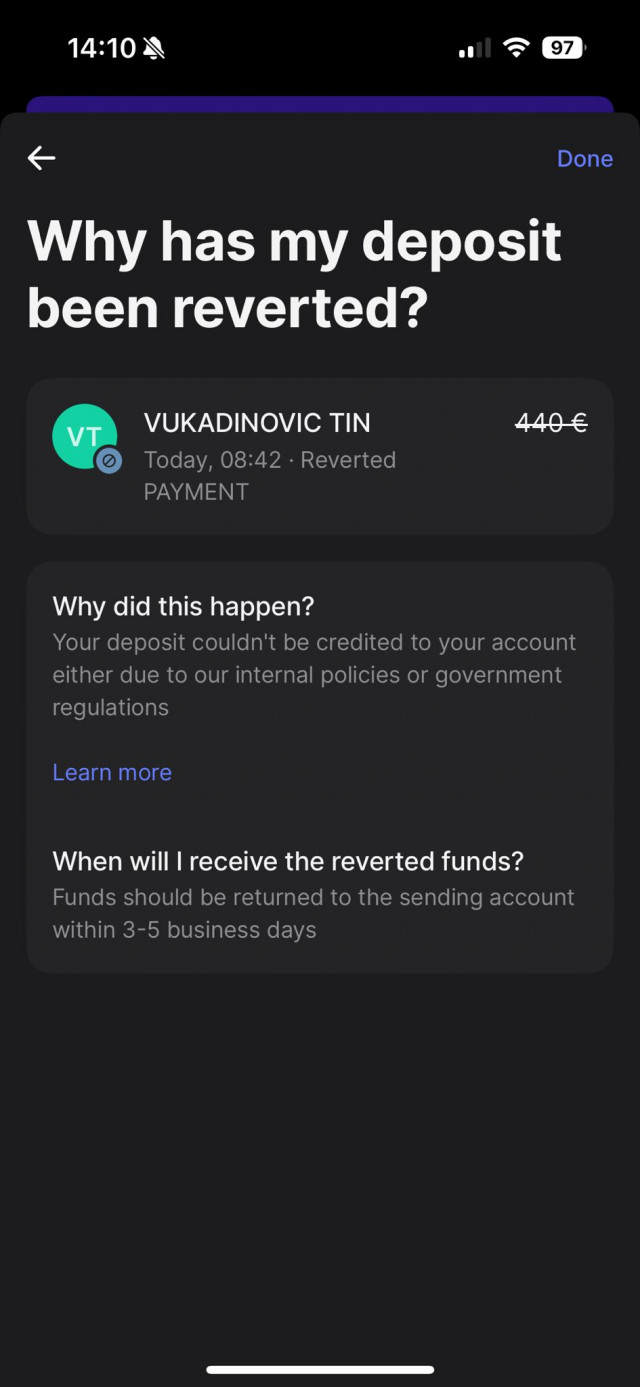The image size is (640, 1387).
Task: Open the Learn more link
Action: point(112,772)
